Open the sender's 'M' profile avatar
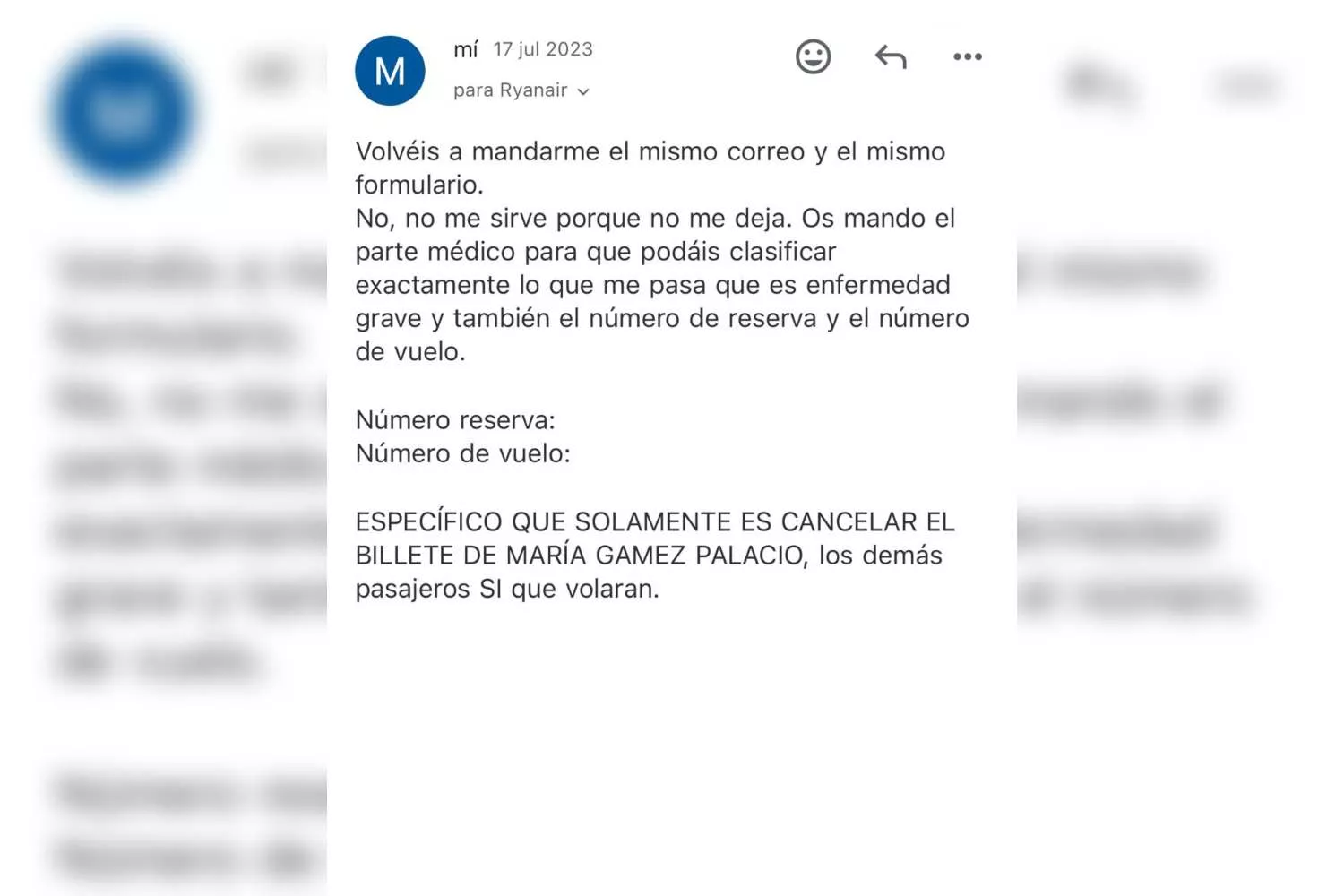 [x=390, y=71]
